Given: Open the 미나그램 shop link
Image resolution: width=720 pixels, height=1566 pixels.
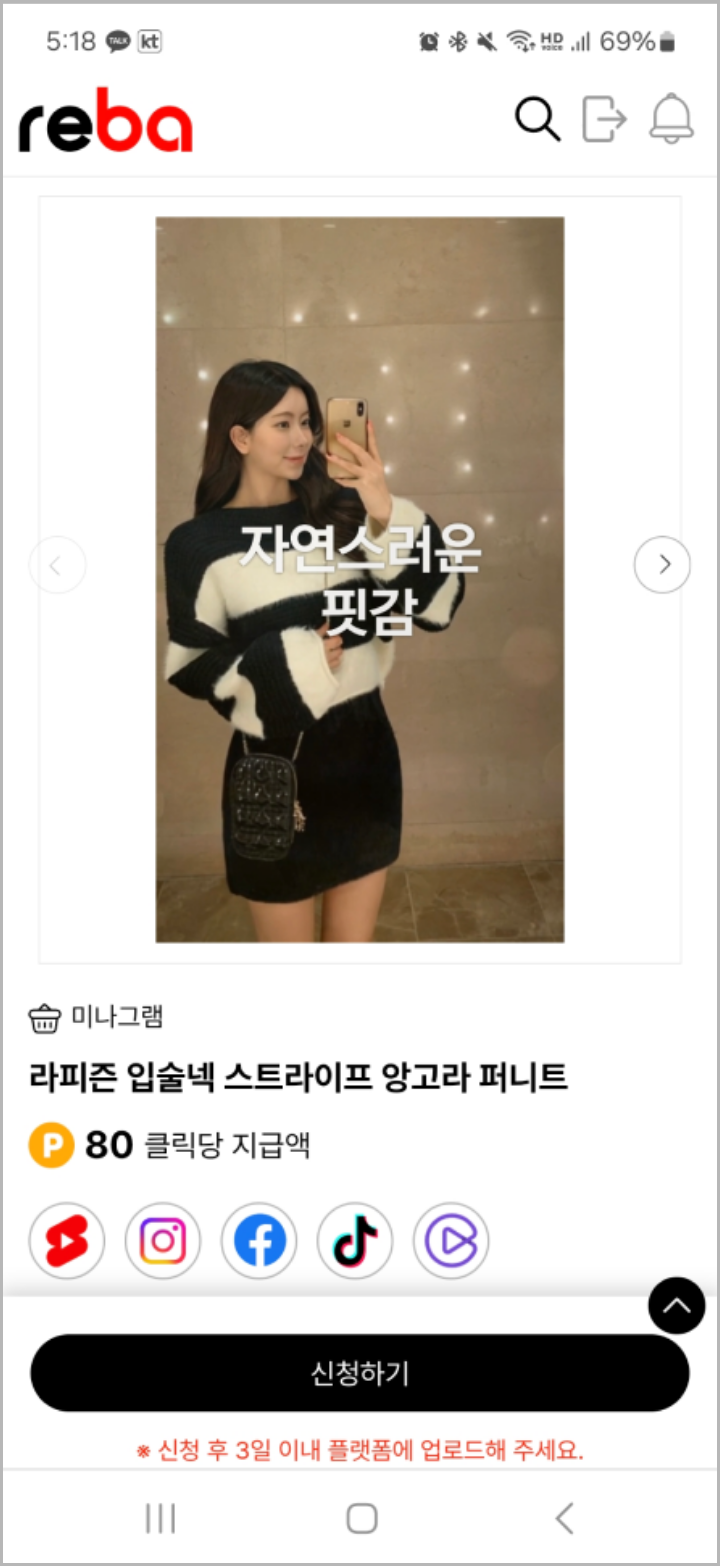Looking at the screenshot, I should (x=96, y=1018).
